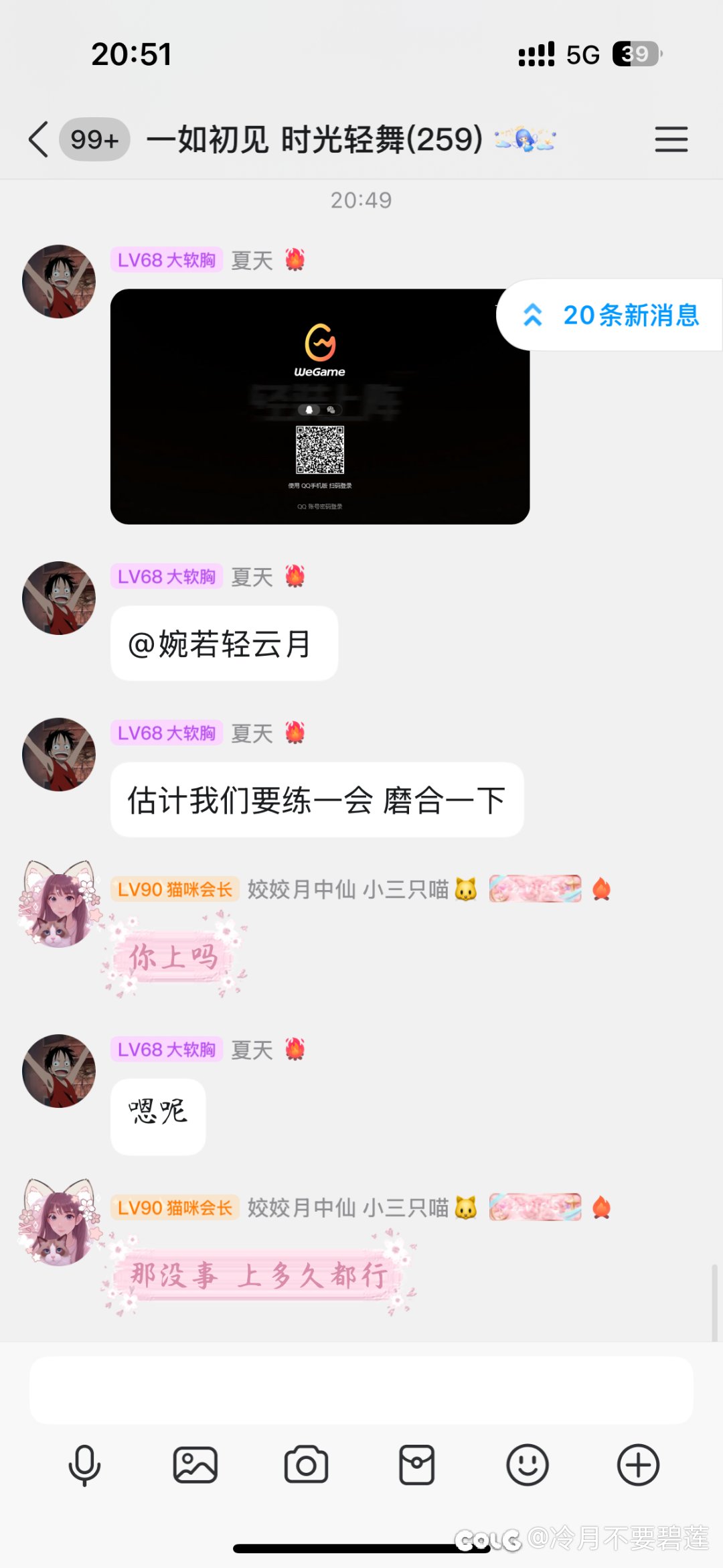Image resolution: width=723 pixels, height=1568 pixels.
Task: Open the group settings hamburger menu
Action: click(671, 139)
